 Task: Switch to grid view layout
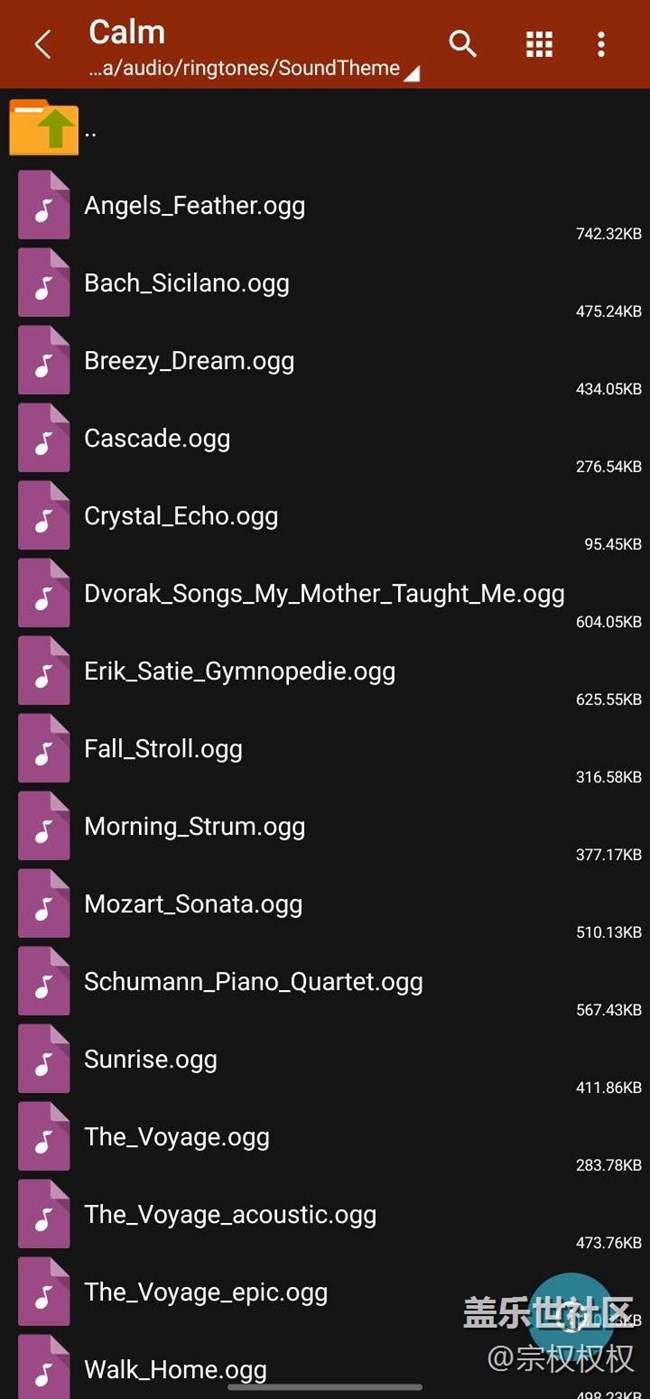(x=539, y=43)
